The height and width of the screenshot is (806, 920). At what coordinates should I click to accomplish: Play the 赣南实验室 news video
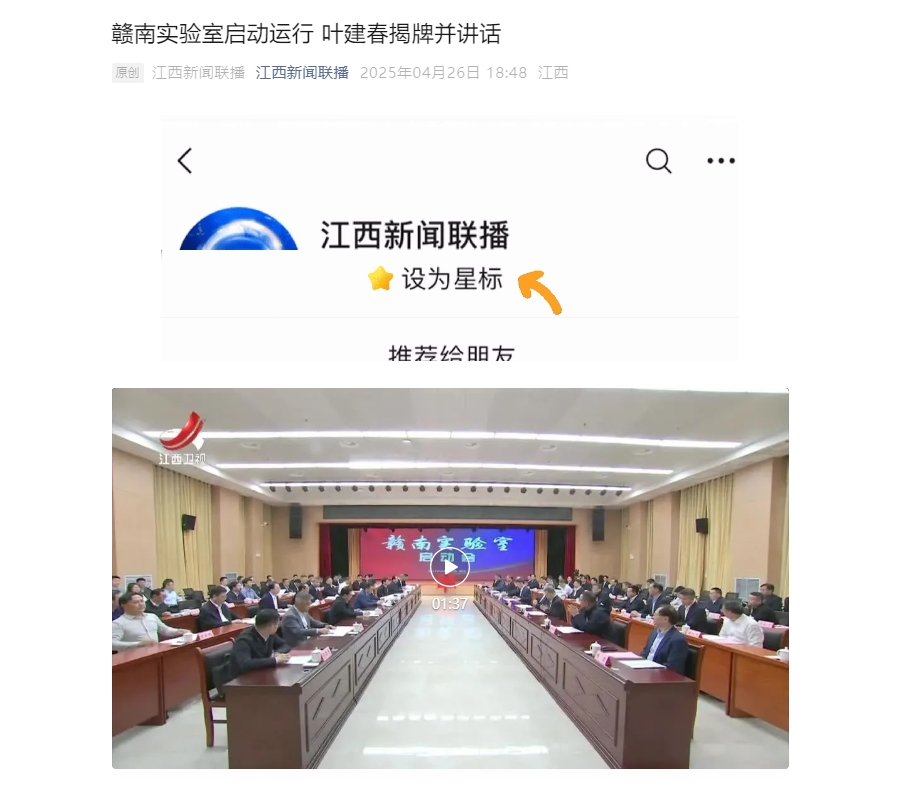tap(449, 568)
